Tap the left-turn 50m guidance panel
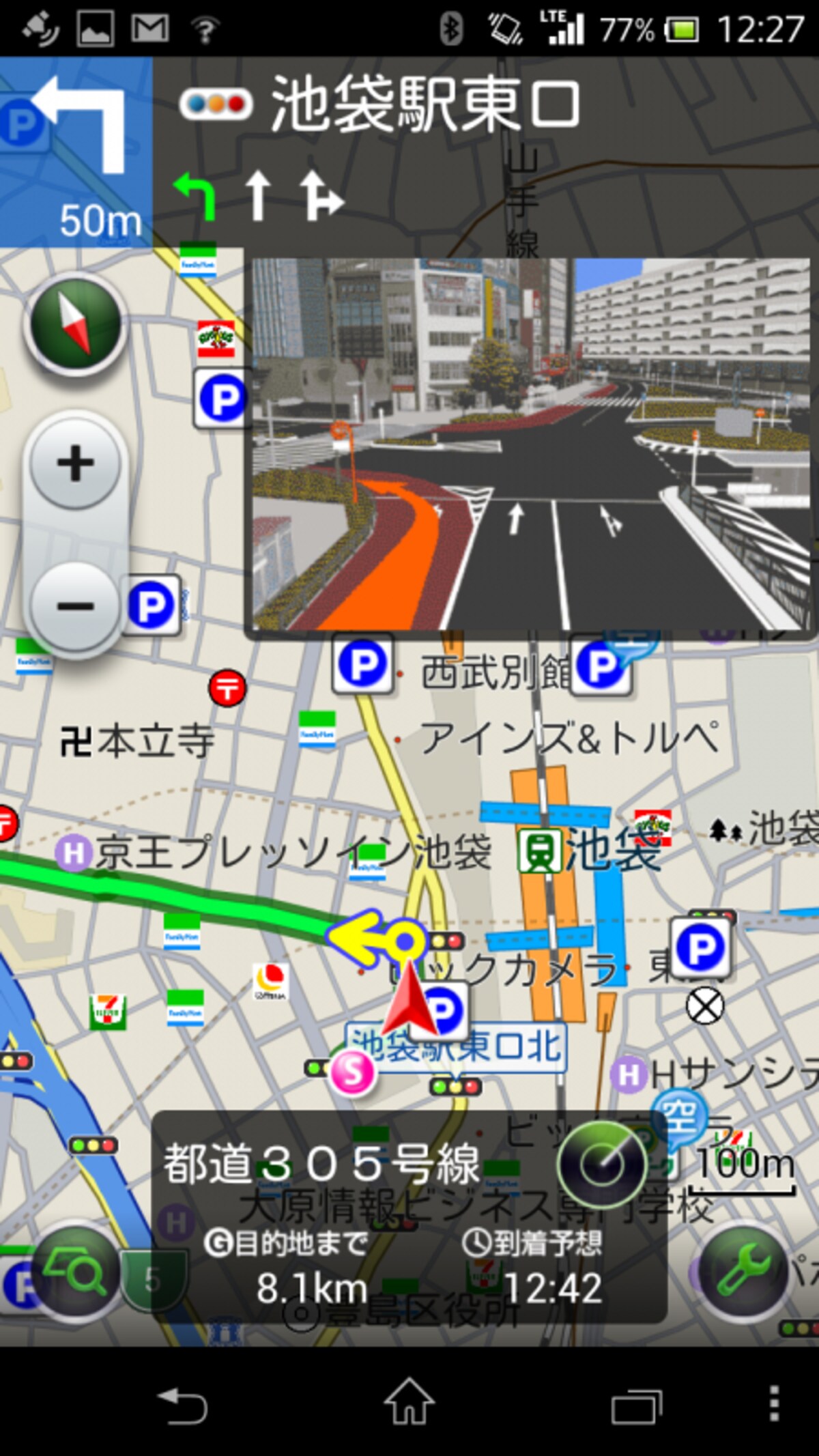Viewport: 819px width, 1456px height. click(x=76, y=152)
